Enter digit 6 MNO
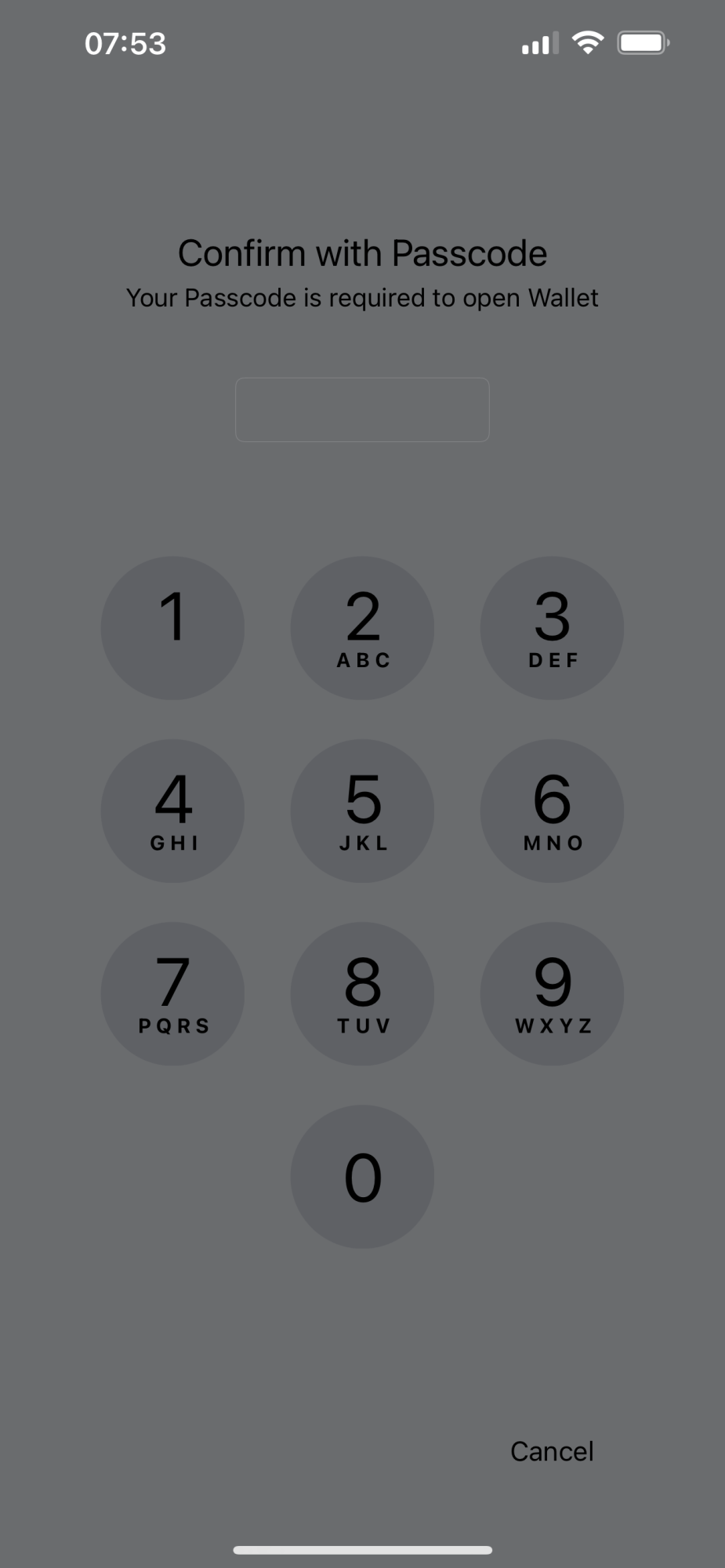 pyautogui.click(x=552, y=811)
